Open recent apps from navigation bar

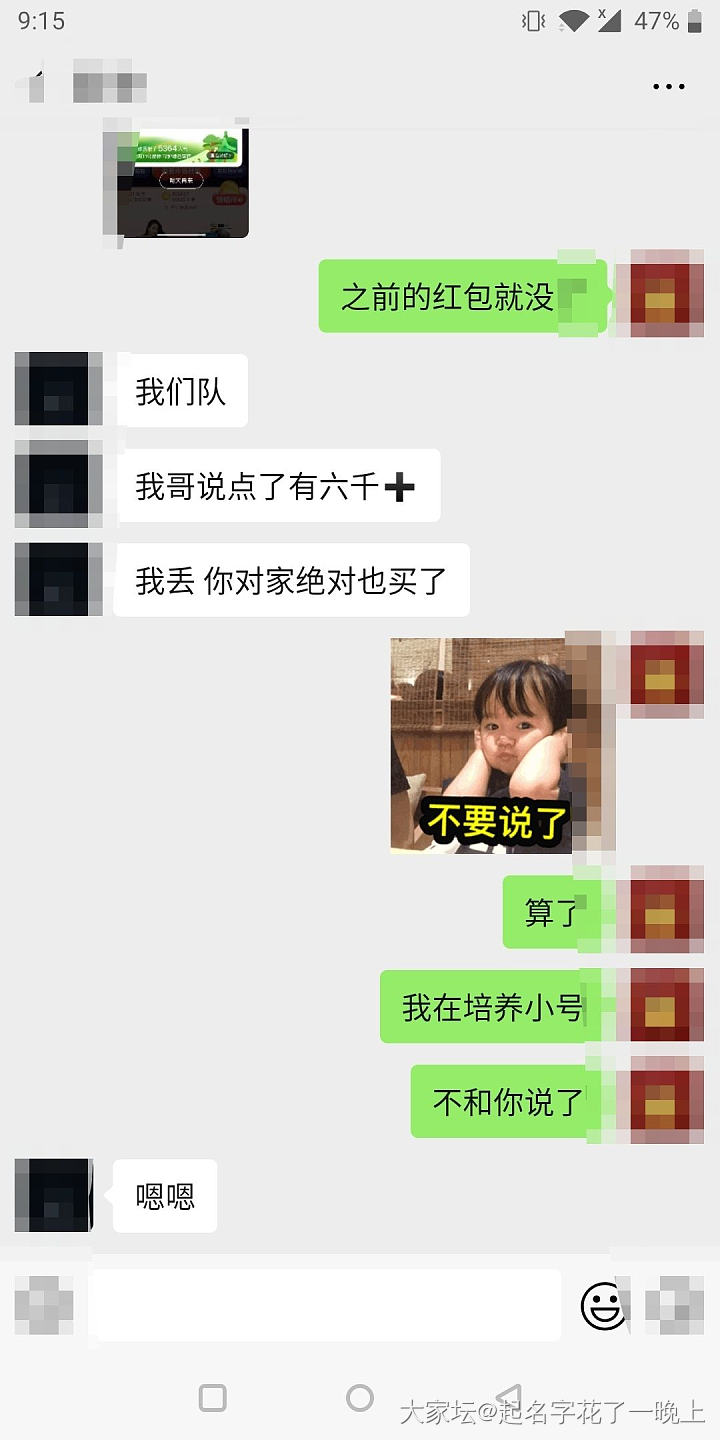tap(212, 1397)
